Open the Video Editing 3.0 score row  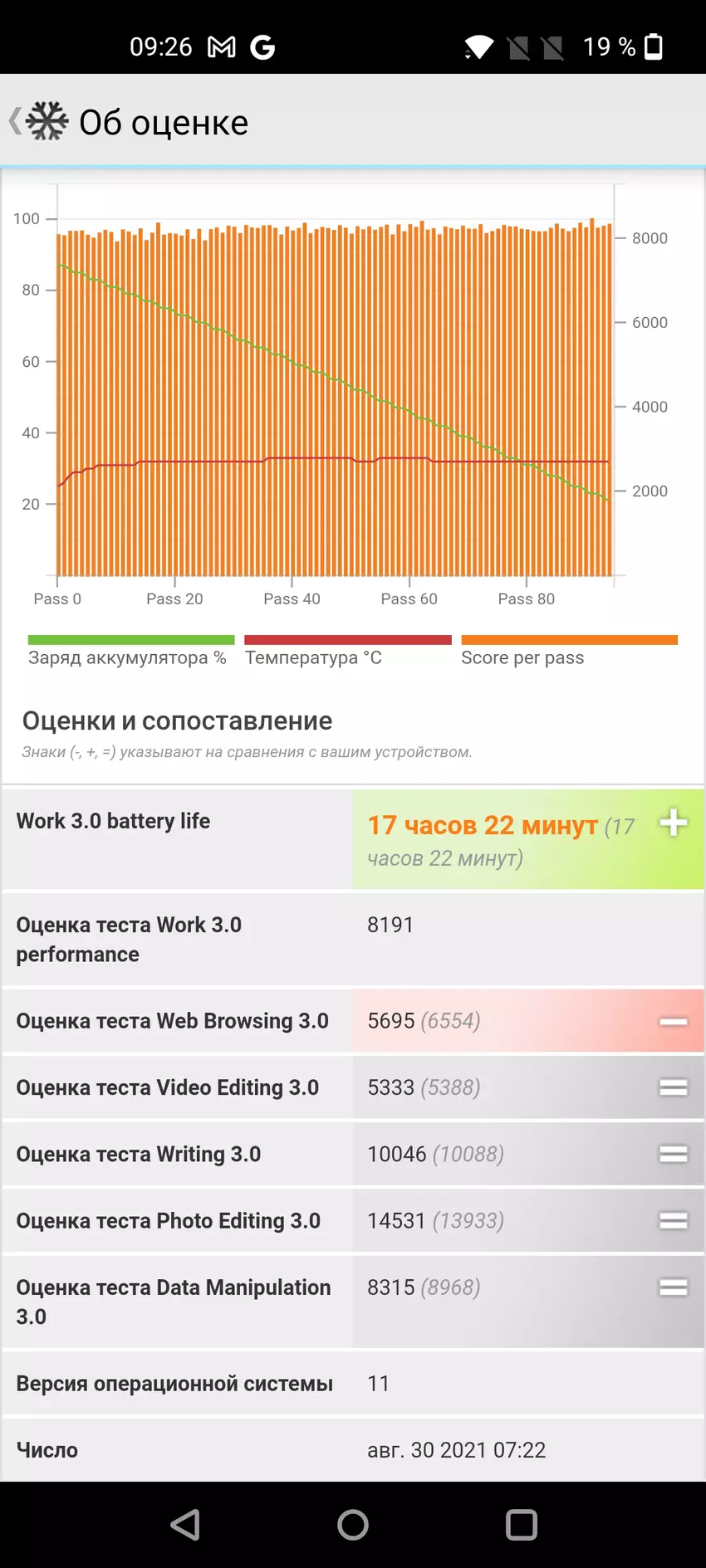click(x=353, y=1087)
